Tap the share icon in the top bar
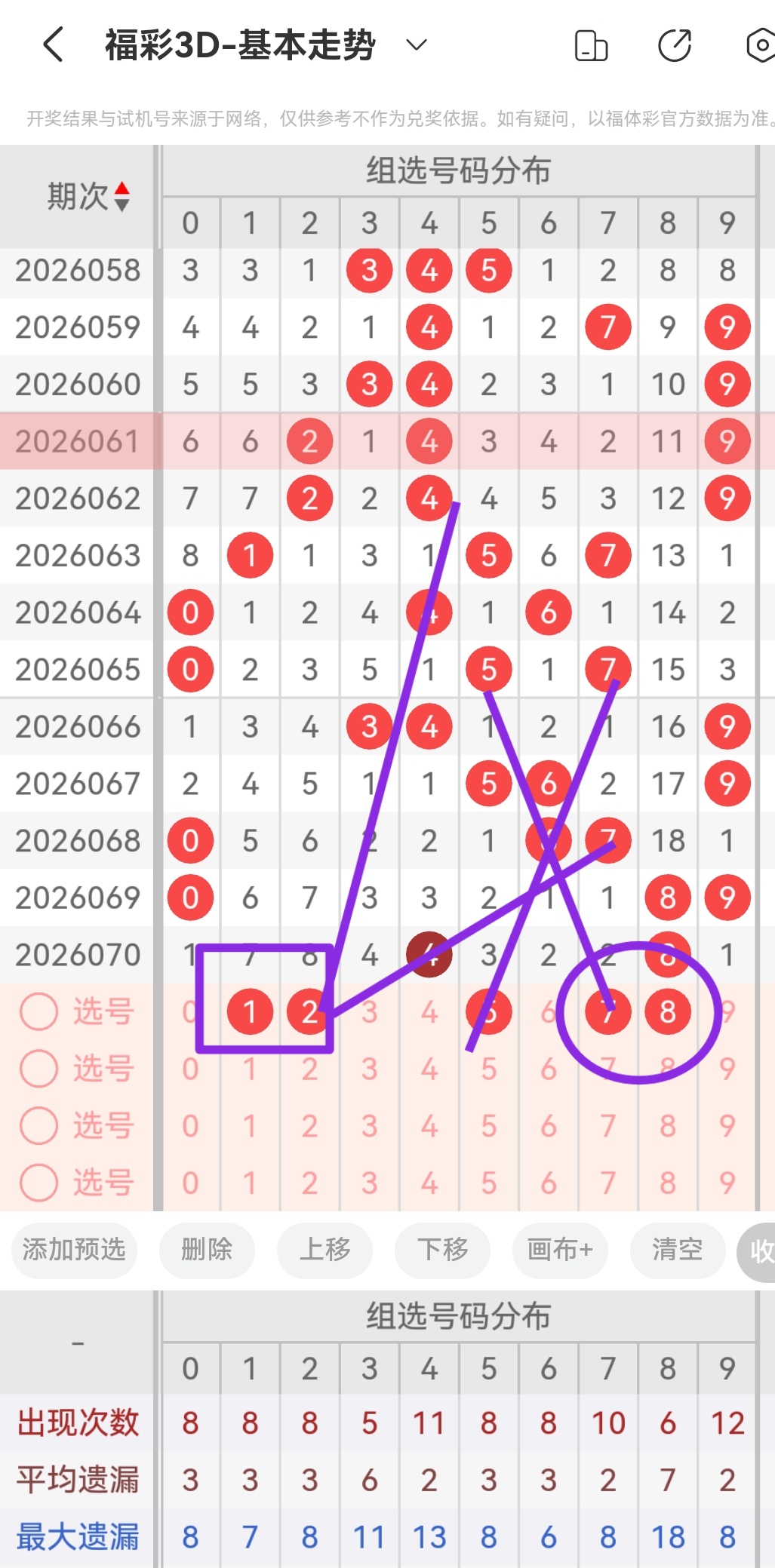Viewport: 775px width, 1568px height. (675, 44)
